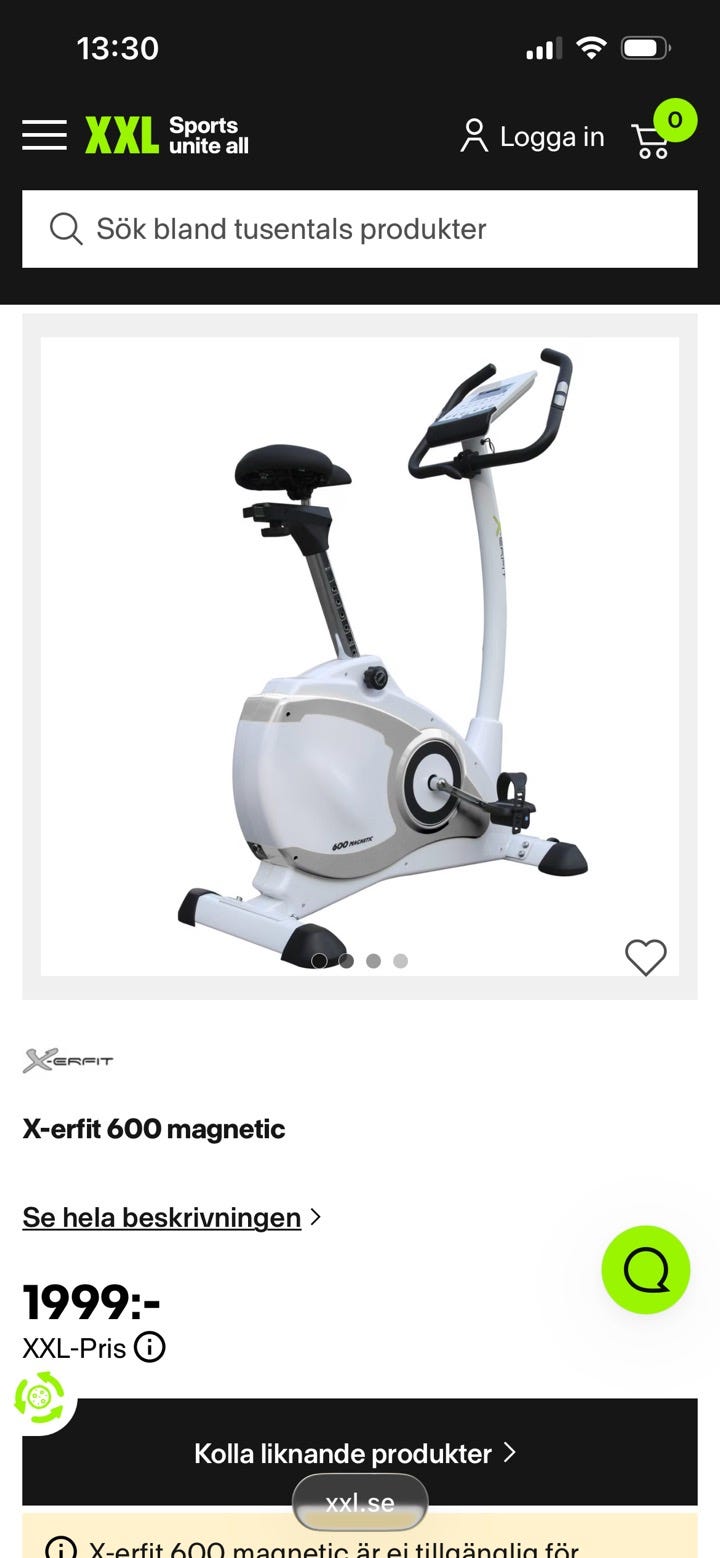This screenshot has height=1558, width=720.
Task: Select the third image page dot
Action: pyautogui.click(x=373, y=961)
